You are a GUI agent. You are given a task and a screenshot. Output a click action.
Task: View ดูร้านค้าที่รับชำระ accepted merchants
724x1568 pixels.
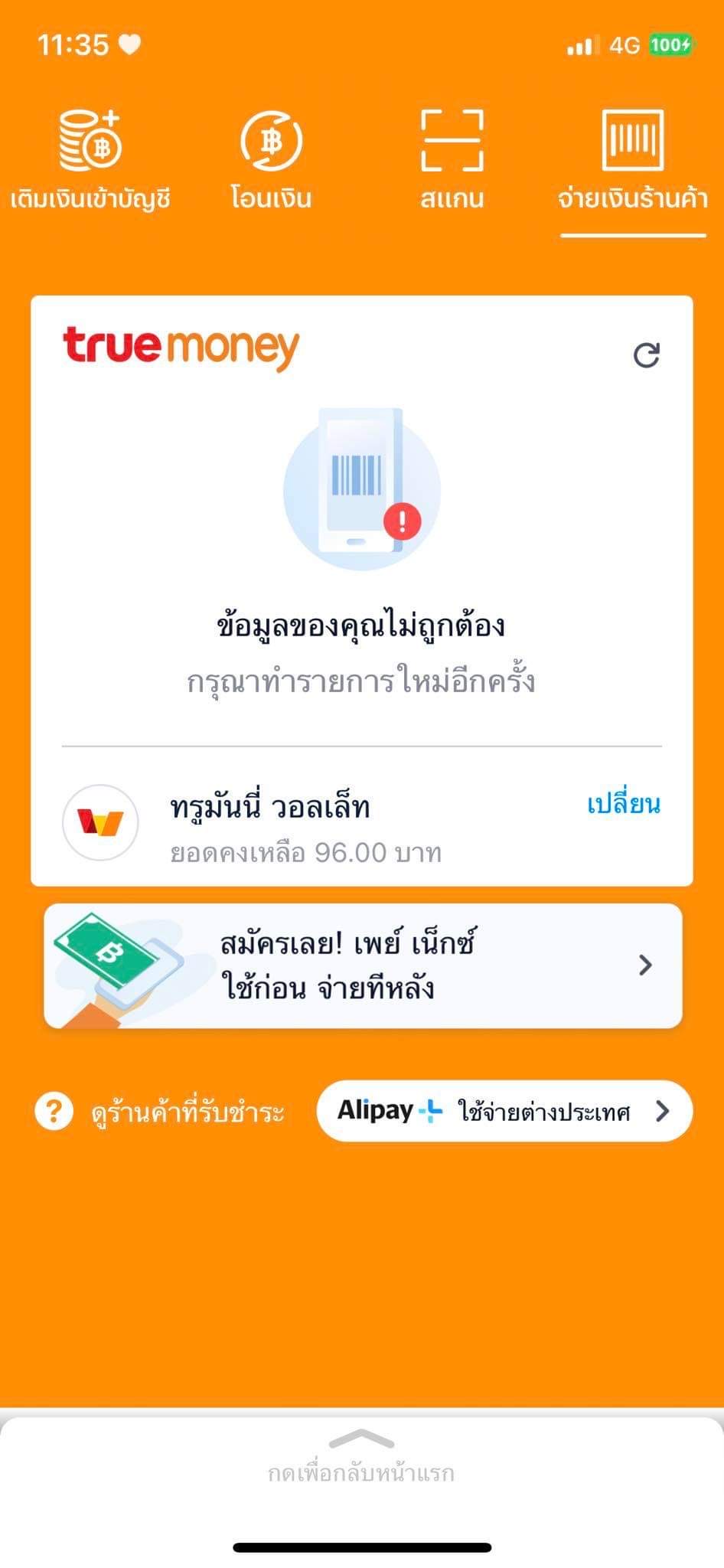pos(161,1112)
